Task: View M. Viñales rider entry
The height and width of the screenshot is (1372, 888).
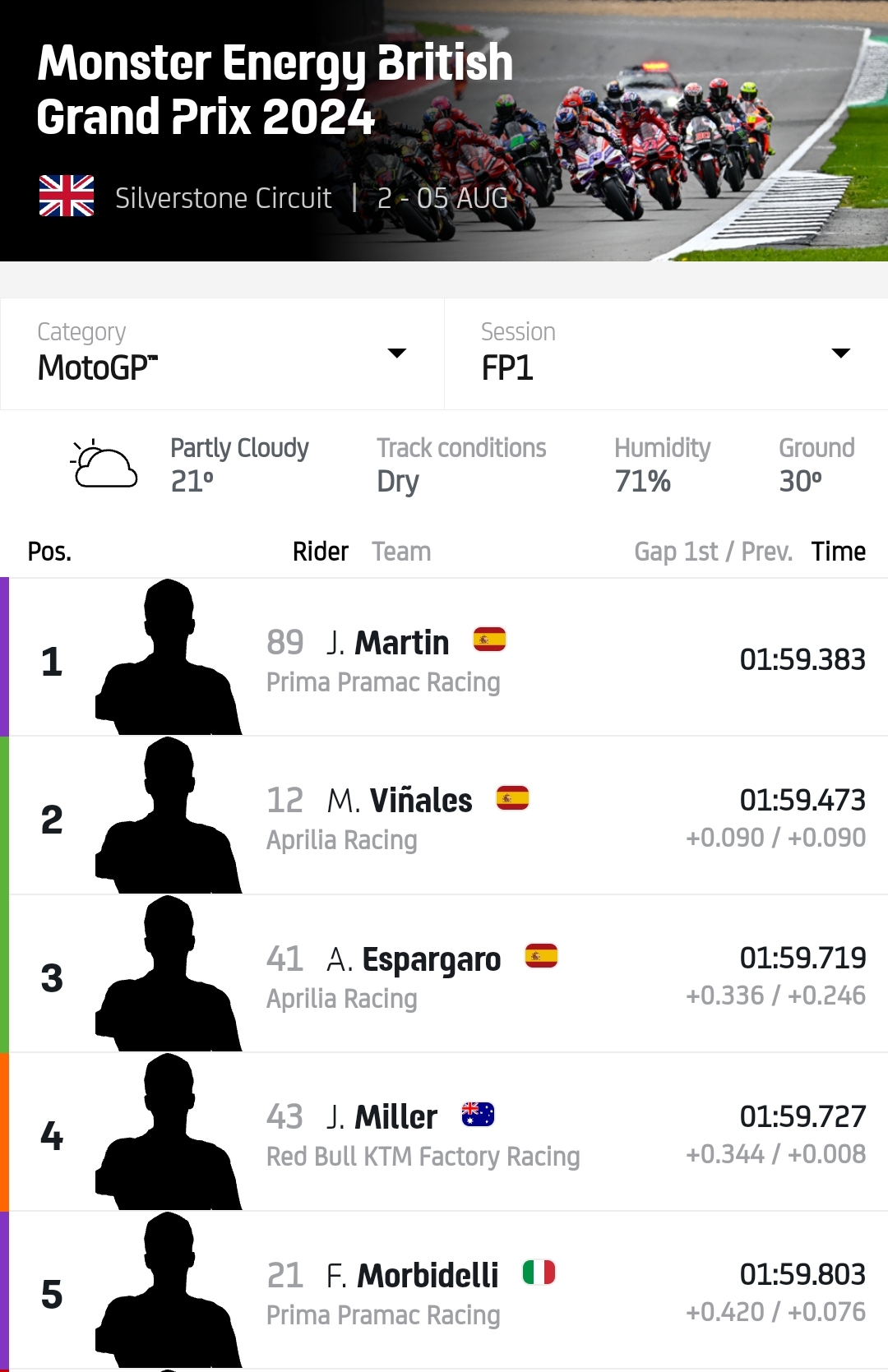Action: (444, 816)
